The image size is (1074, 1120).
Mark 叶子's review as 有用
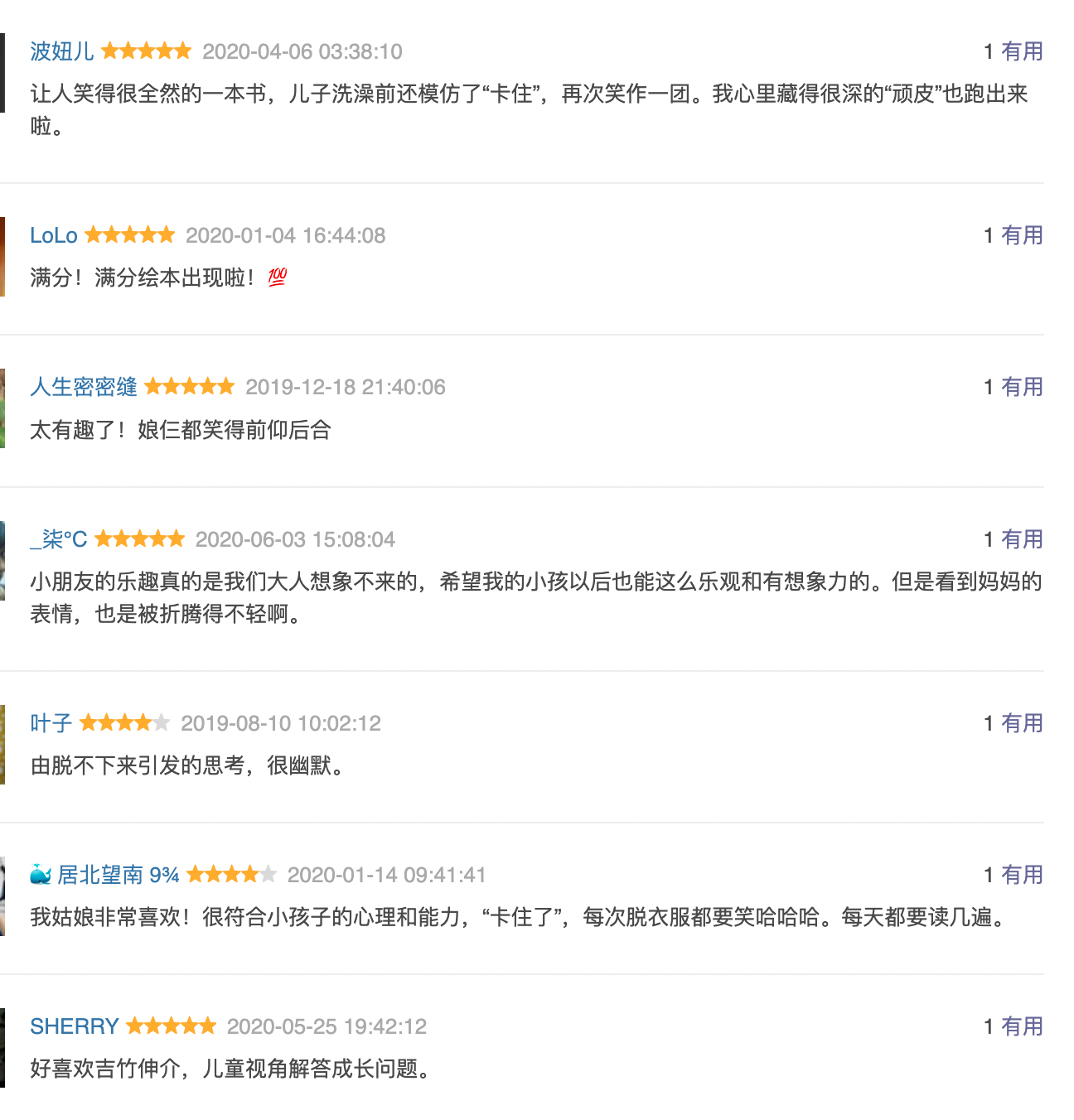point(1021,723)
